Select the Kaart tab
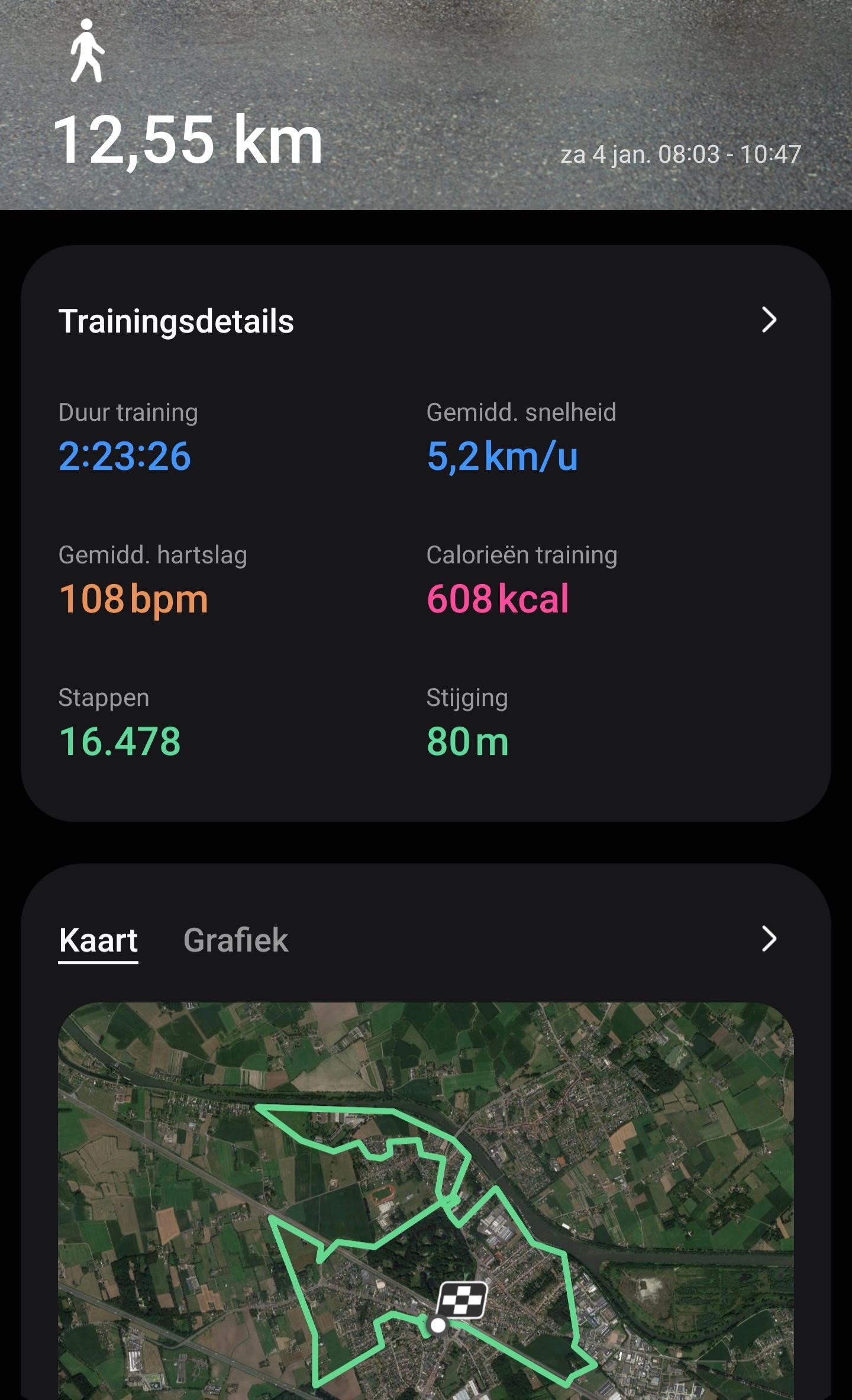This screenshot has width=852, height=1400. click(x=98, y=940)
